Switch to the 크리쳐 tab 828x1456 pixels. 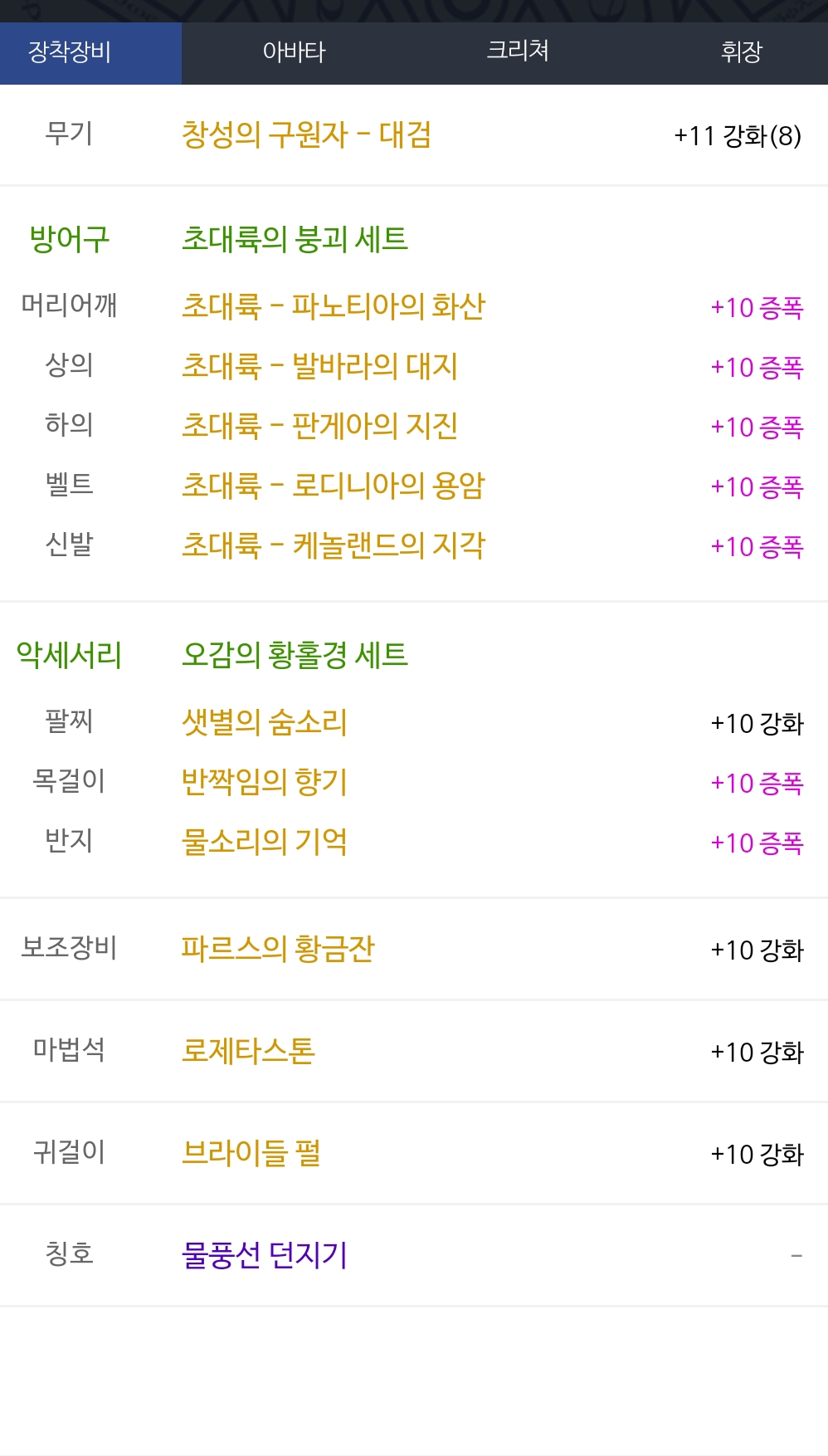pos(518,53)
